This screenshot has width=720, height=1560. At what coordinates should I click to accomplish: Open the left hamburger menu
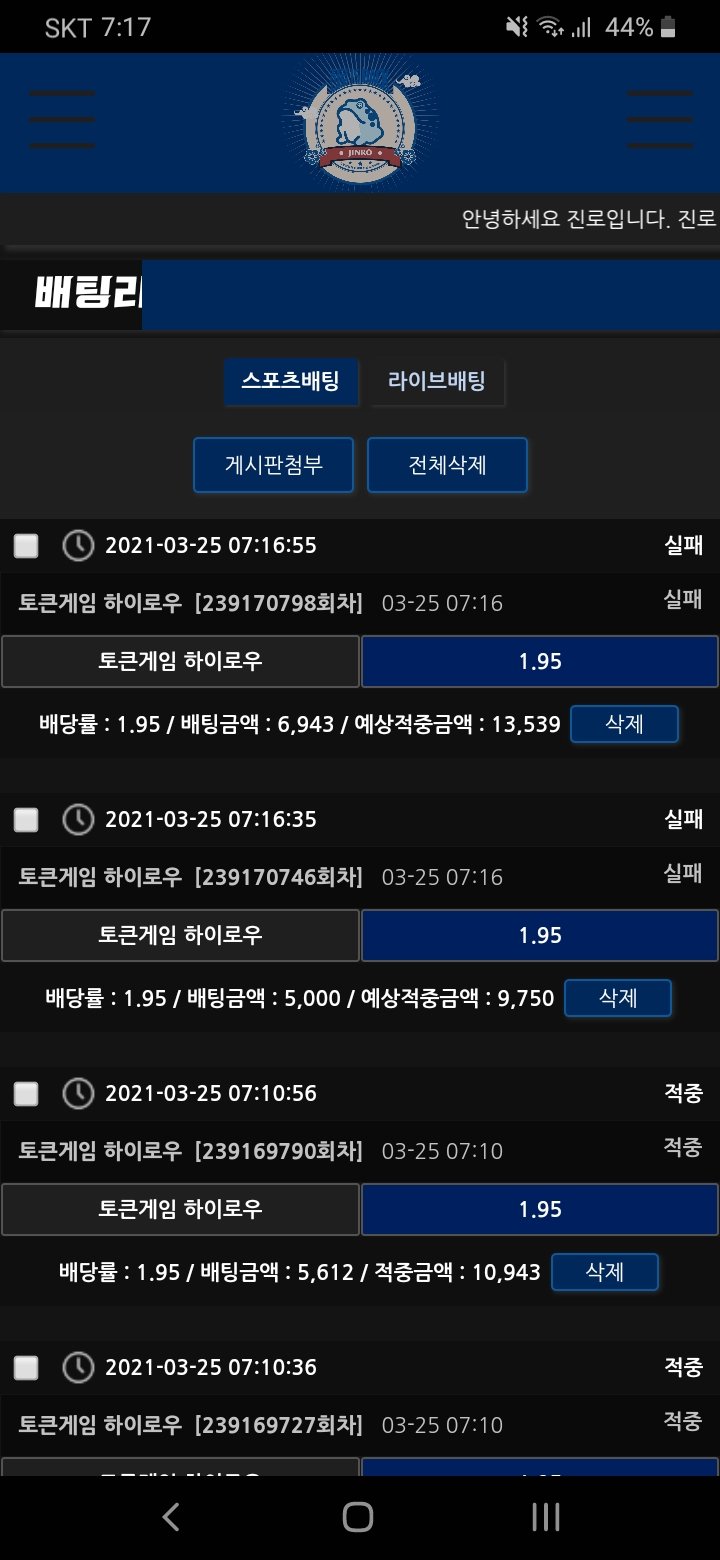pos(62,119)
